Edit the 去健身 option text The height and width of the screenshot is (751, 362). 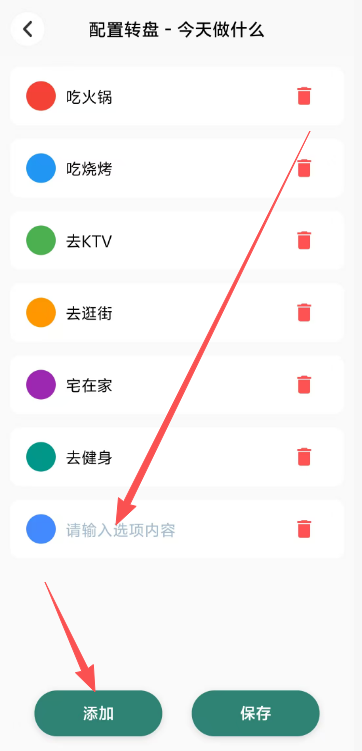(x=89, y=457)
